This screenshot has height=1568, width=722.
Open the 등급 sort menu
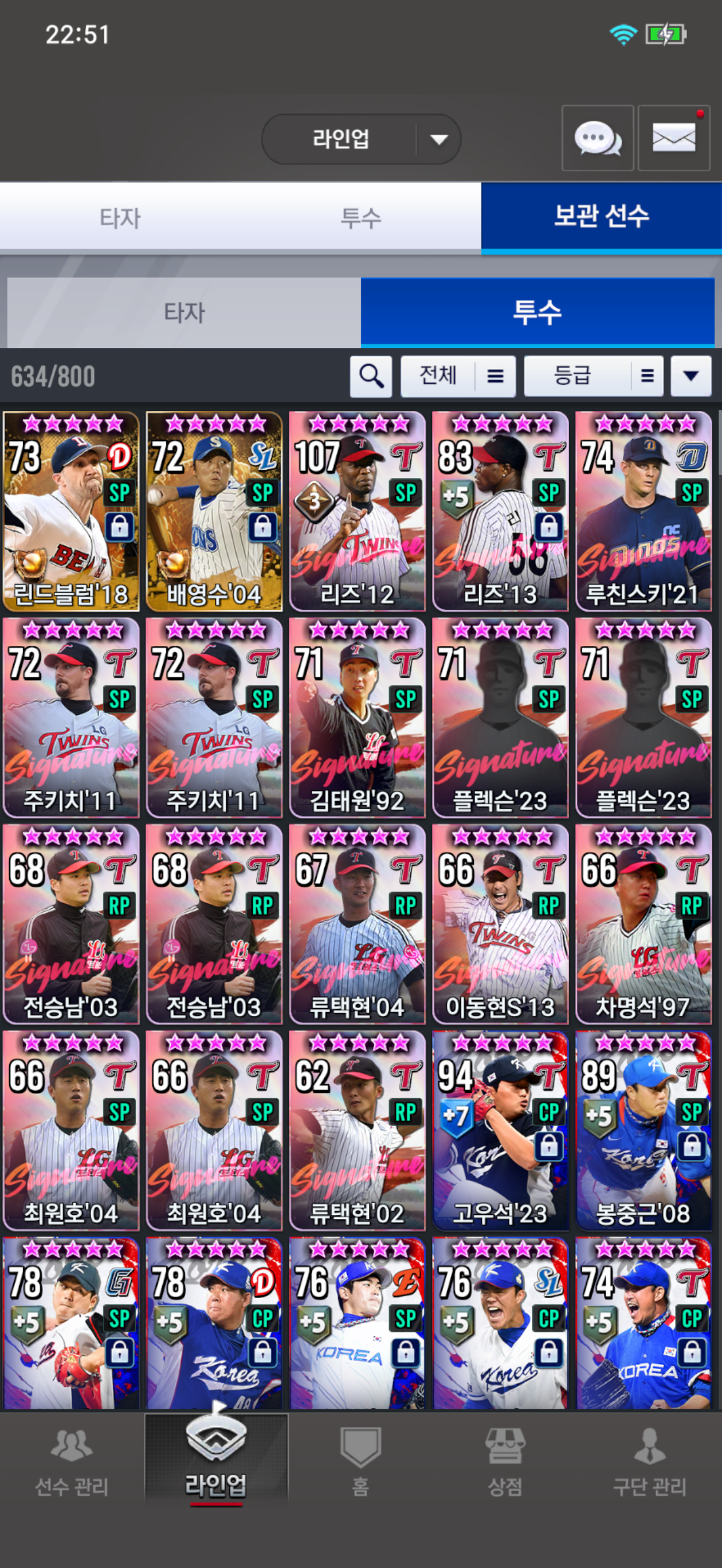(593, 376)
